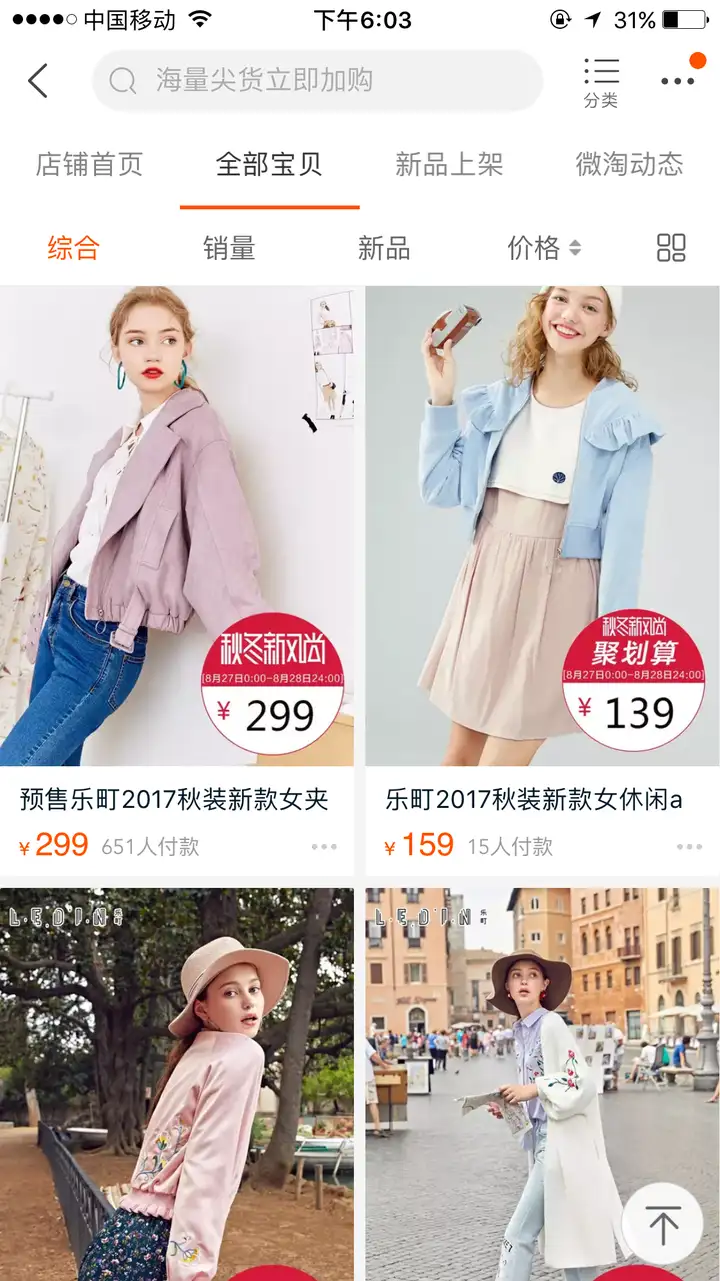Tap the search box 海量尖货立即加购

[317, 81]
